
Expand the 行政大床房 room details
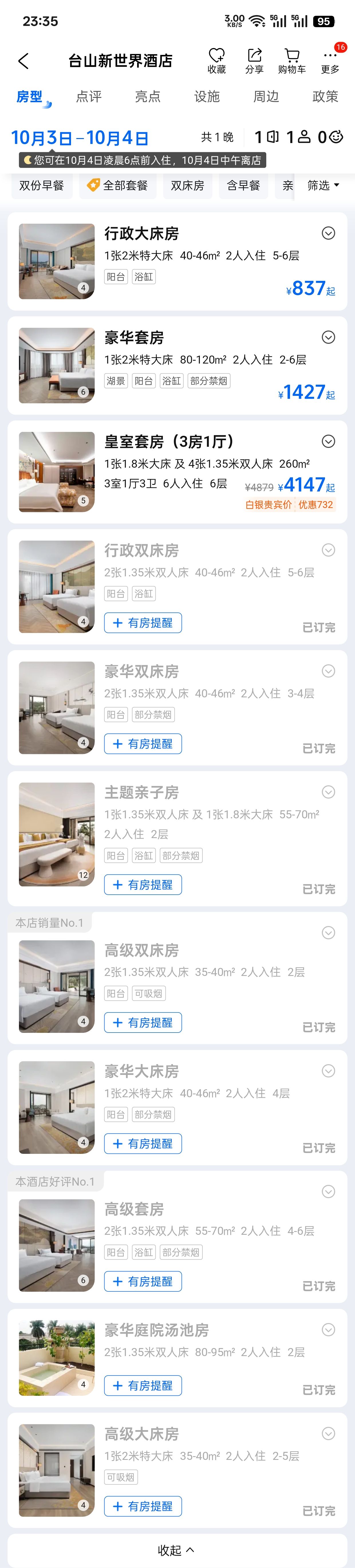328,233
